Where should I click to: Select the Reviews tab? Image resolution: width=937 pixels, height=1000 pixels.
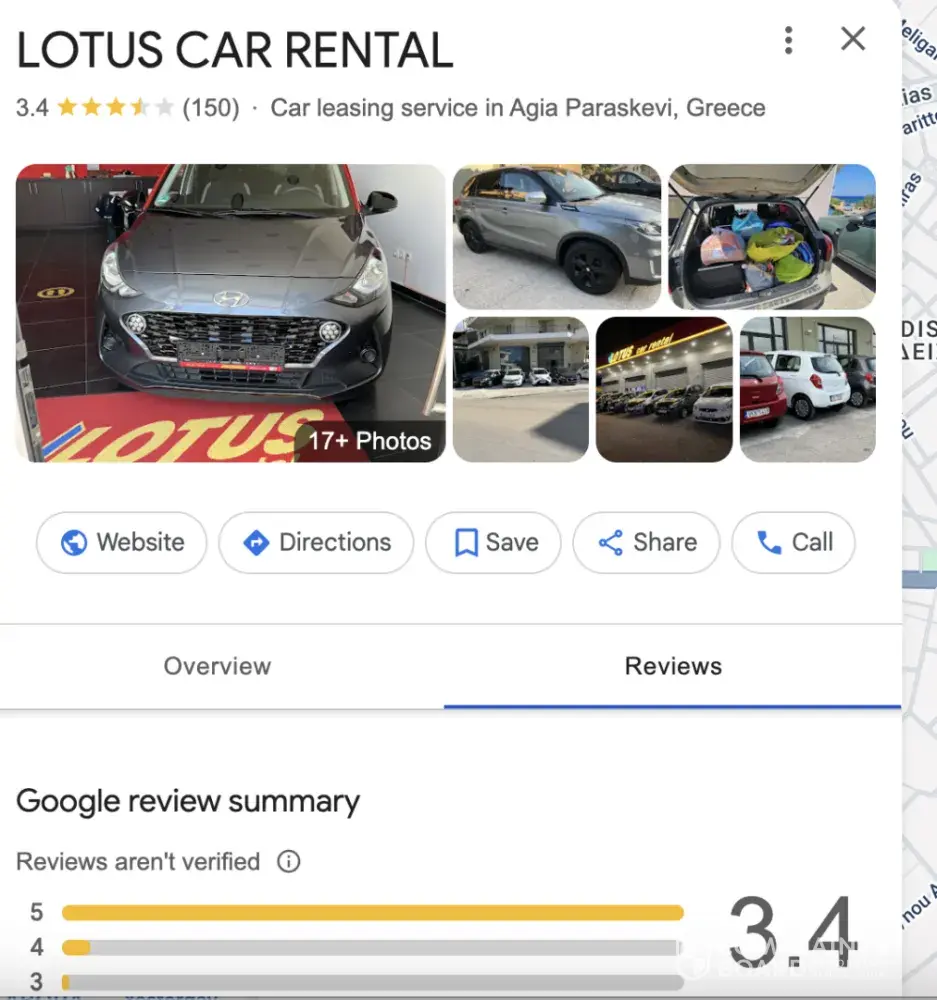click(x=673, y=666)
